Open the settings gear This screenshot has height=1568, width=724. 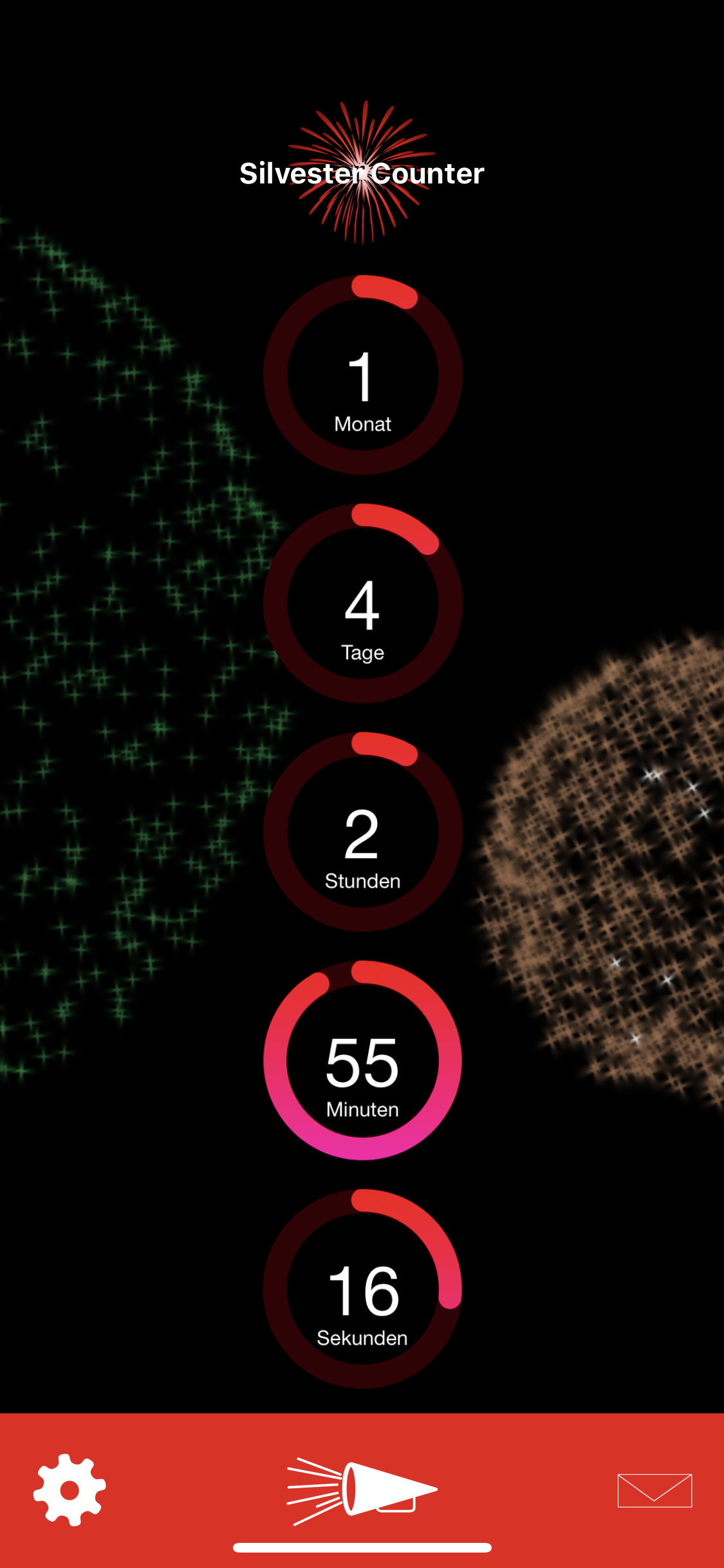tap(70, 1489)
